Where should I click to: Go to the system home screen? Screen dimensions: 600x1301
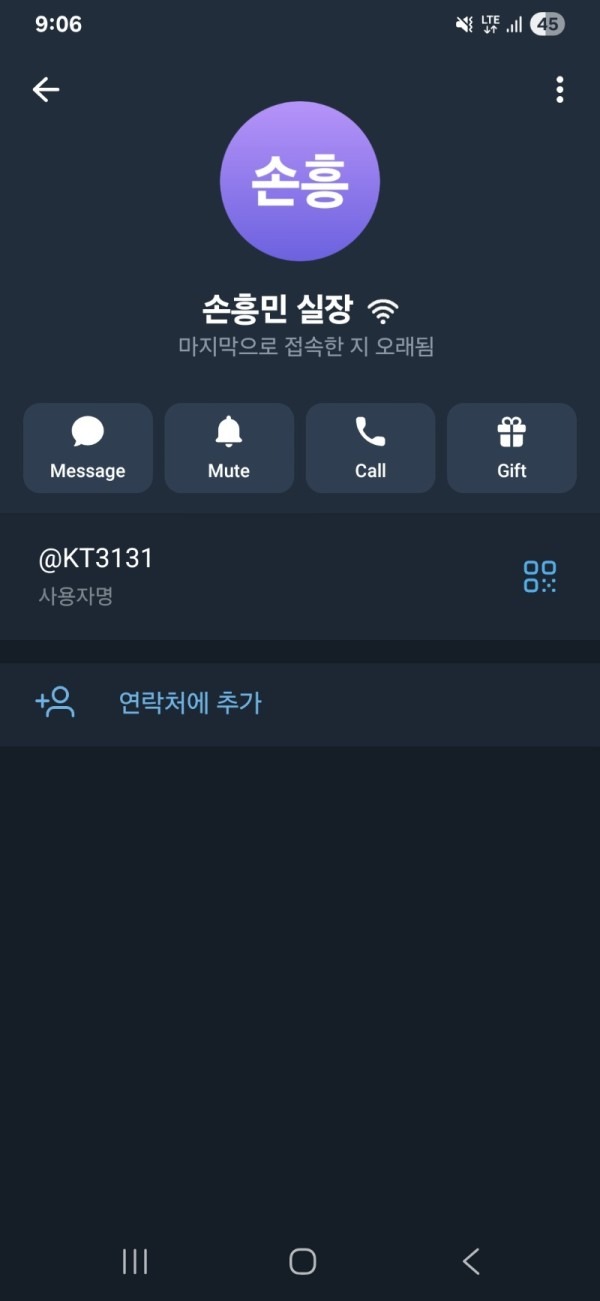point(302,1261)
